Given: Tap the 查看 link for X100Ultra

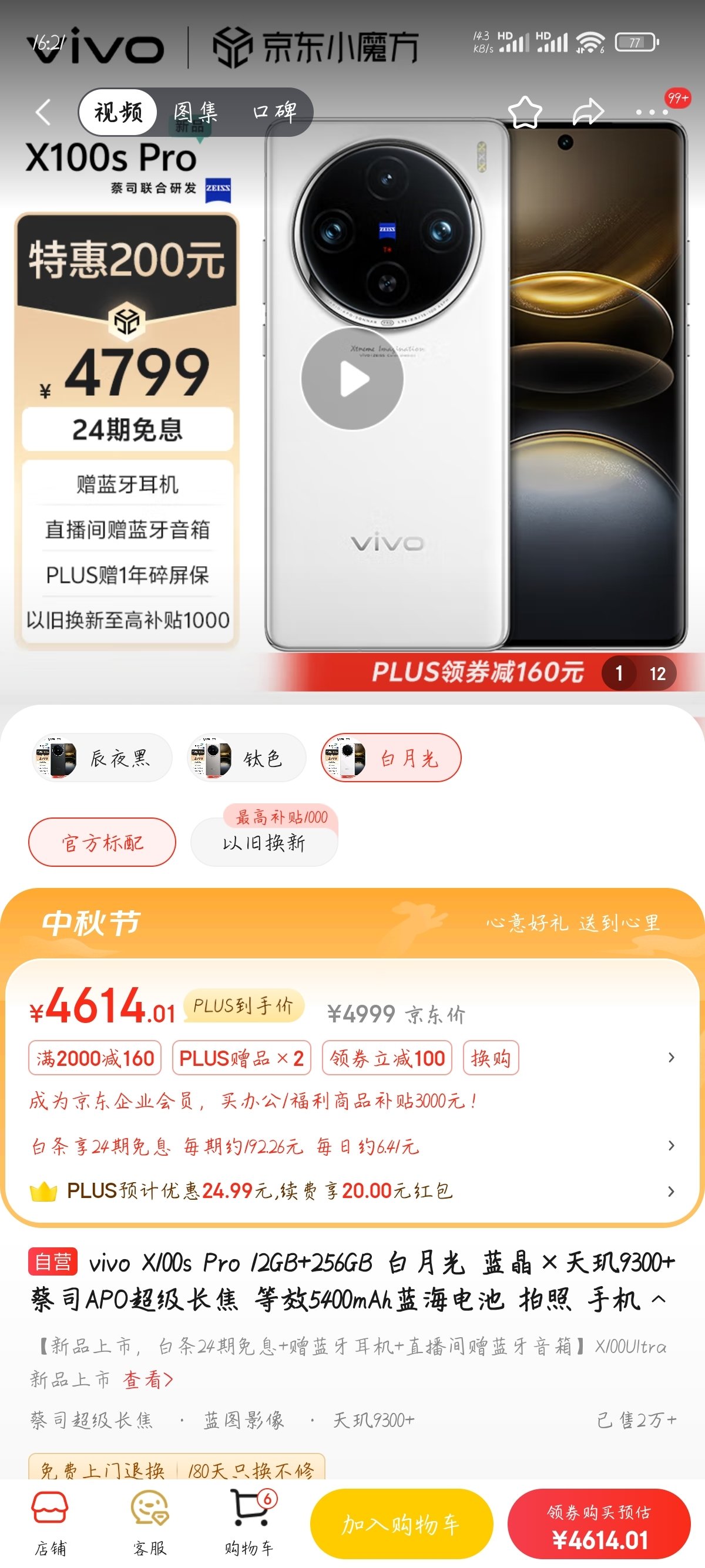Looking at the screenshot, I should (147, 1379).
